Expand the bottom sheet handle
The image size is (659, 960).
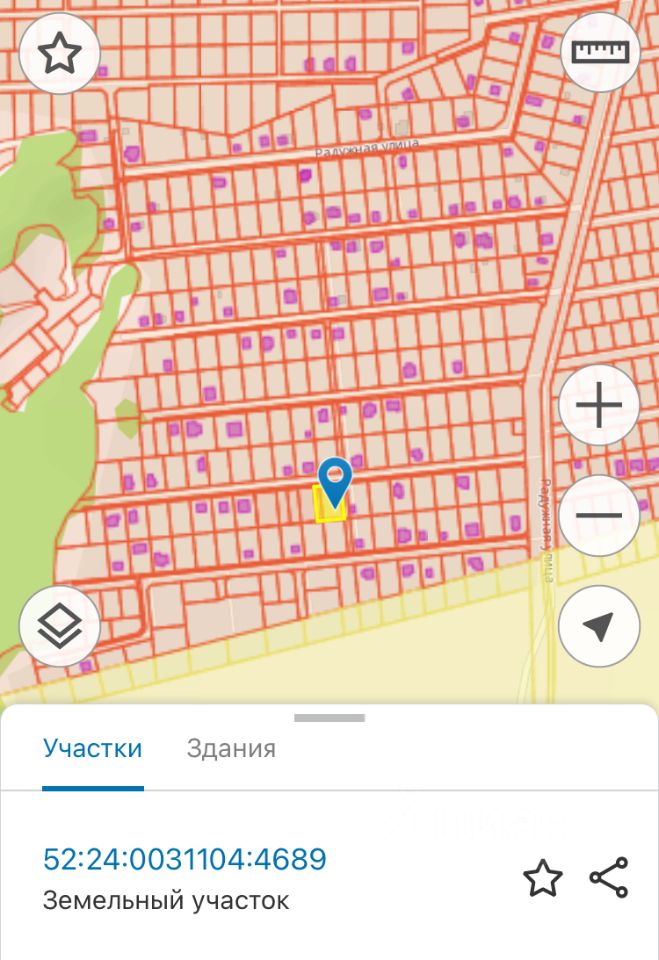click(x=330, y=717)
